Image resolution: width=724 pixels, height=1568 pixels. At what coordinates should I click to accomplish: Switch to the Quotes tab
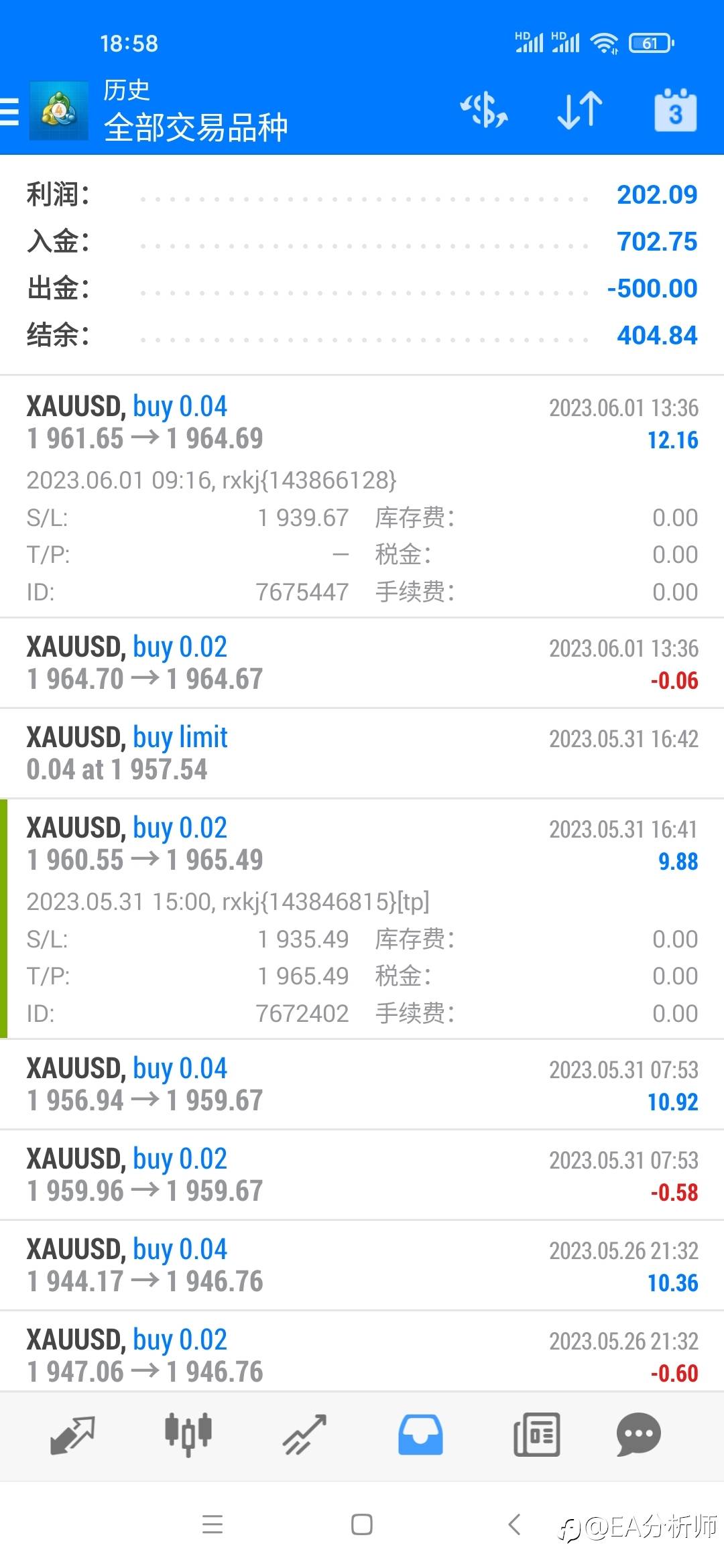(x=72, y=1435)
